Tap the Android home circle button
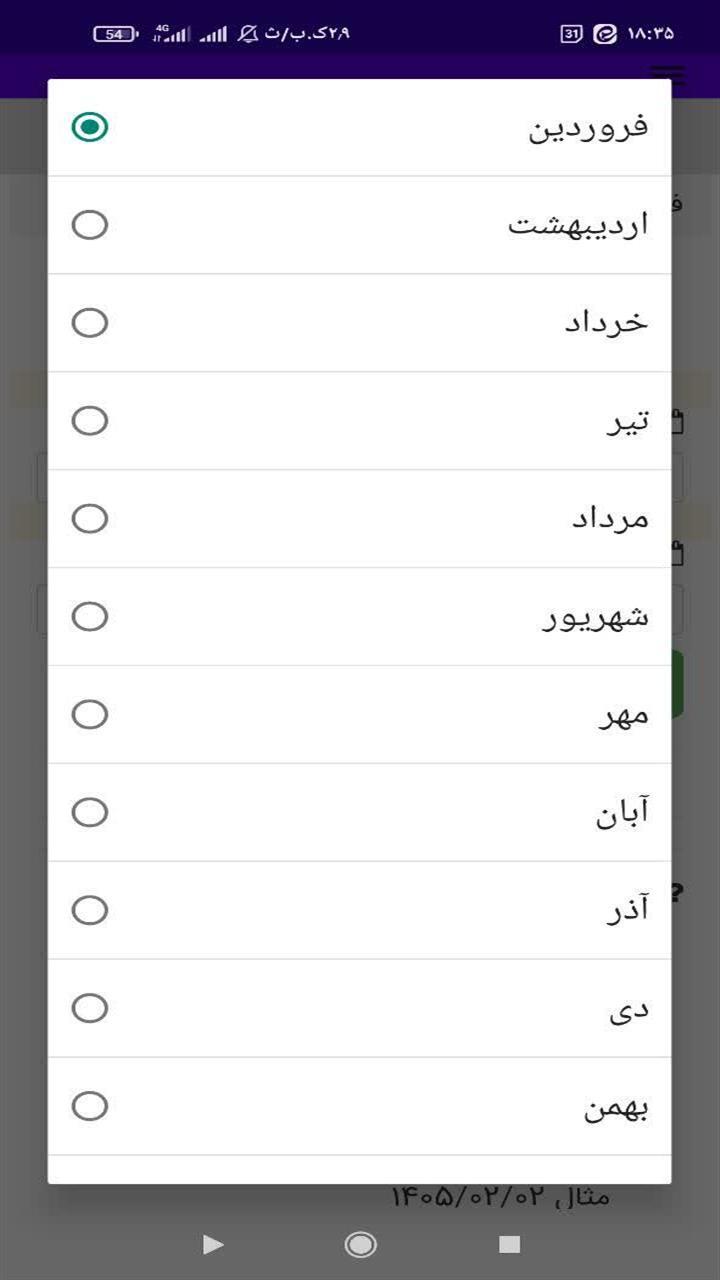 click(x=360, y=1246)
